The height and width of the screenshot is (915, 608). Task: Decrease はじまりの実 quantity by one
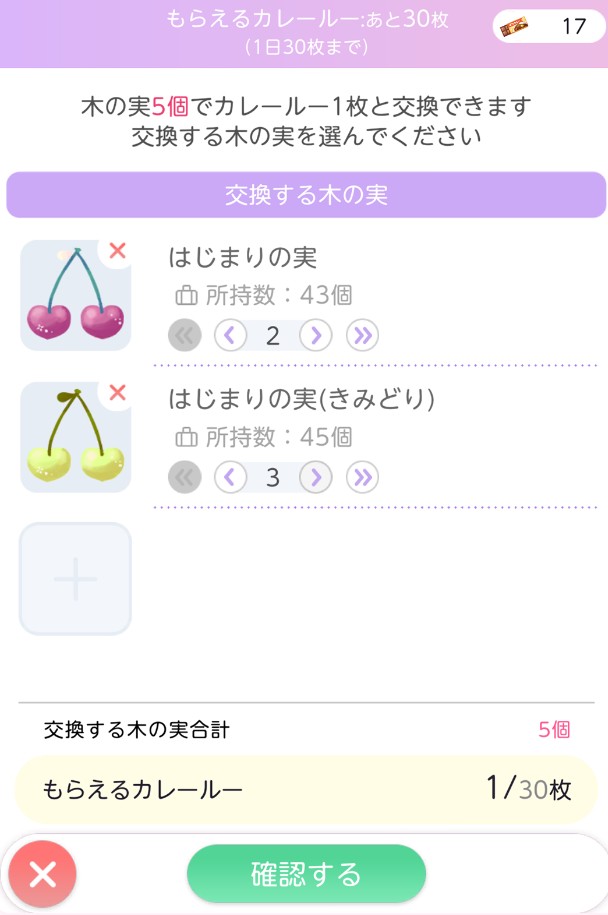[231, 336]
